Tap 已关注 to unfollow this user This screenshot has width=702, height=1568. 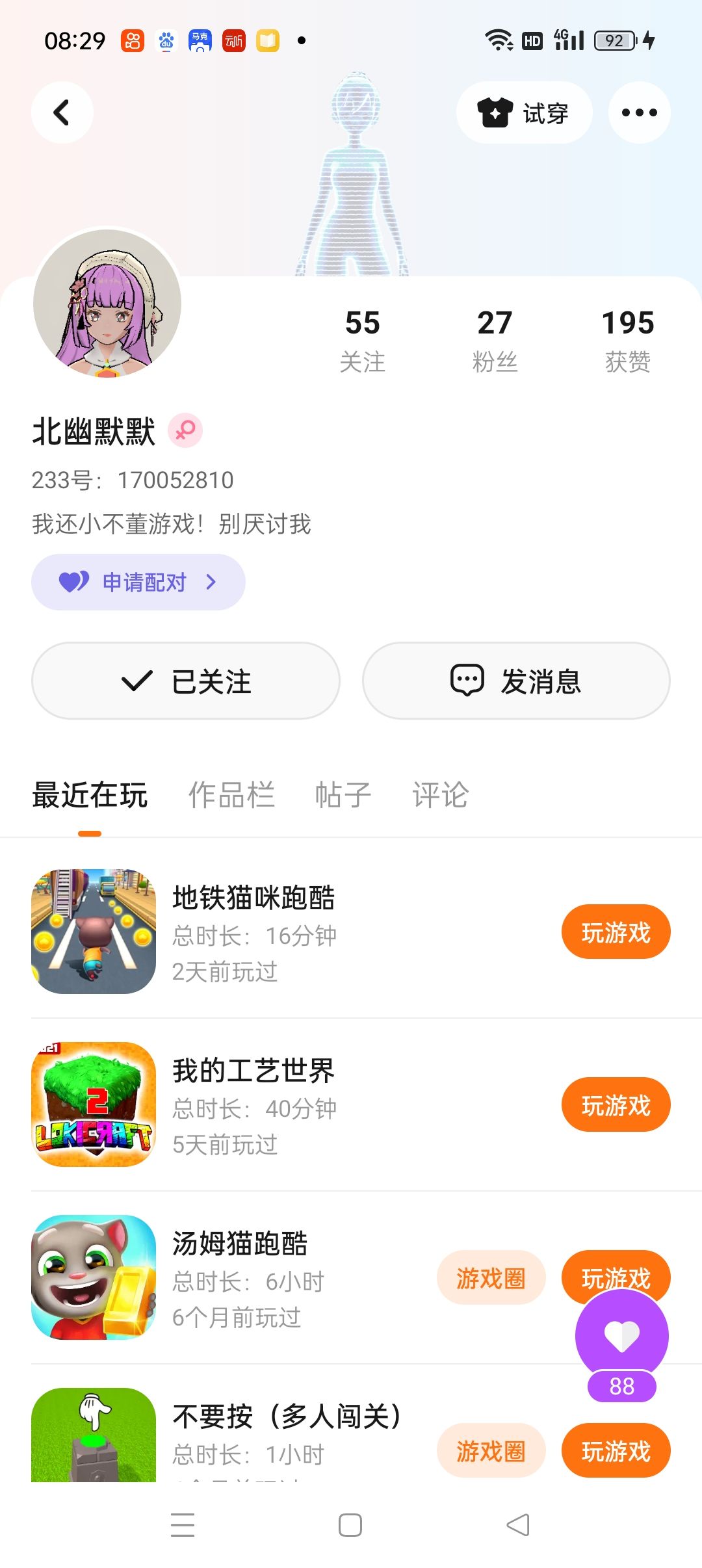pos(186,681)
